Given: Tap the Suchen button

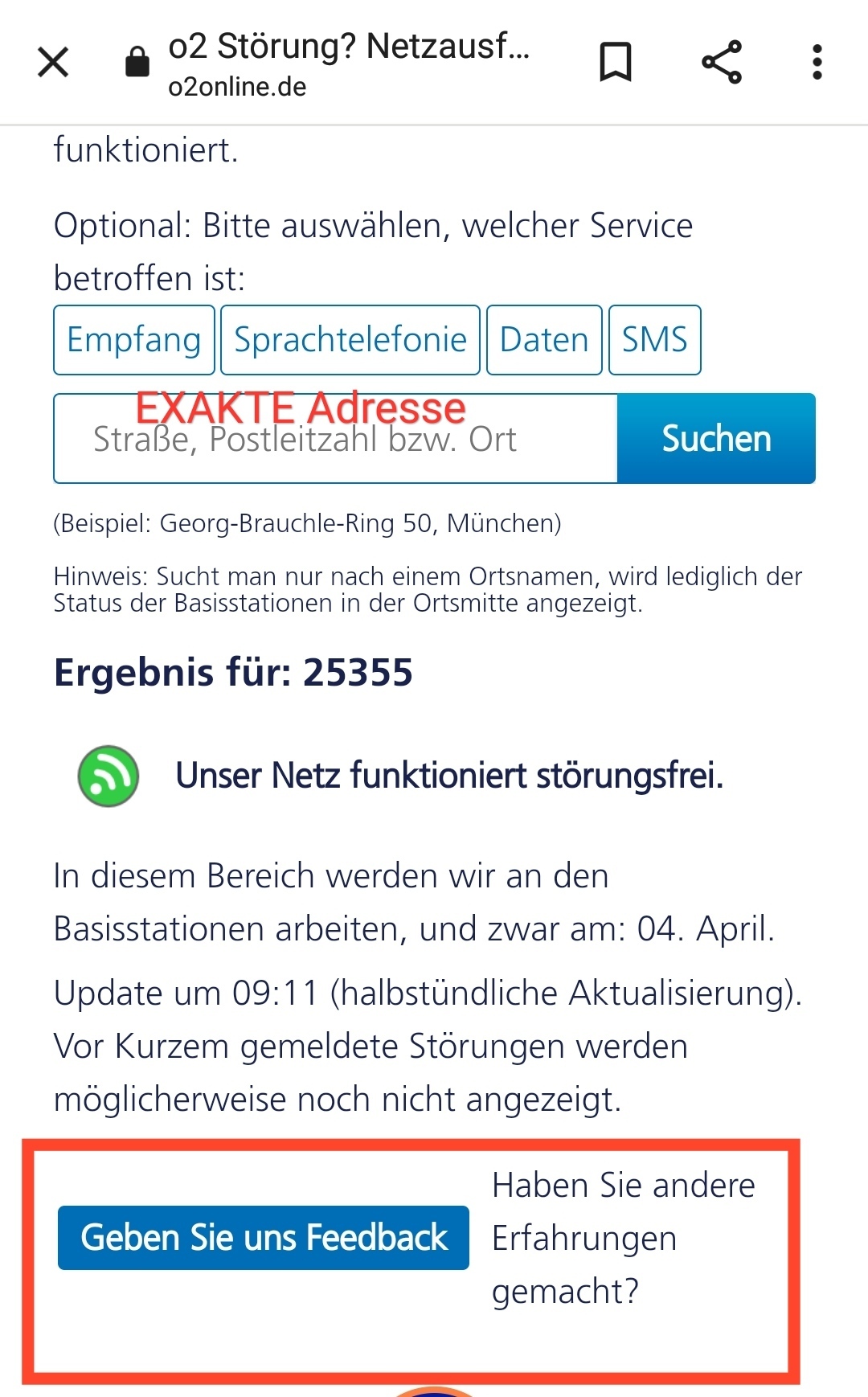Looking at the screenshot, I should [716, 439].
